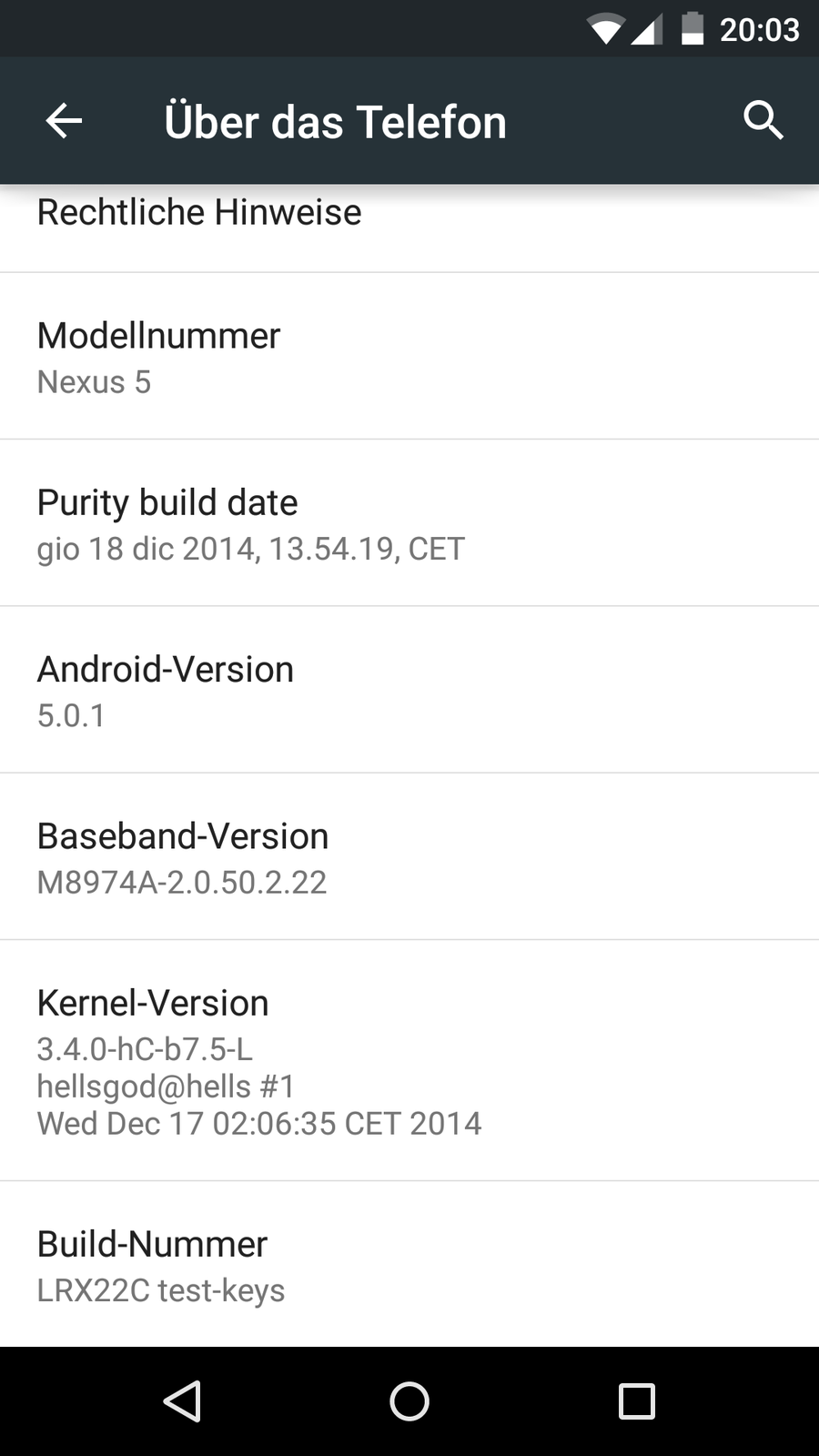The height and width of the screenshot is (1456, 819).
Task: Open the settings search icon
Action: pyautogui.click(x=763, y=120)
